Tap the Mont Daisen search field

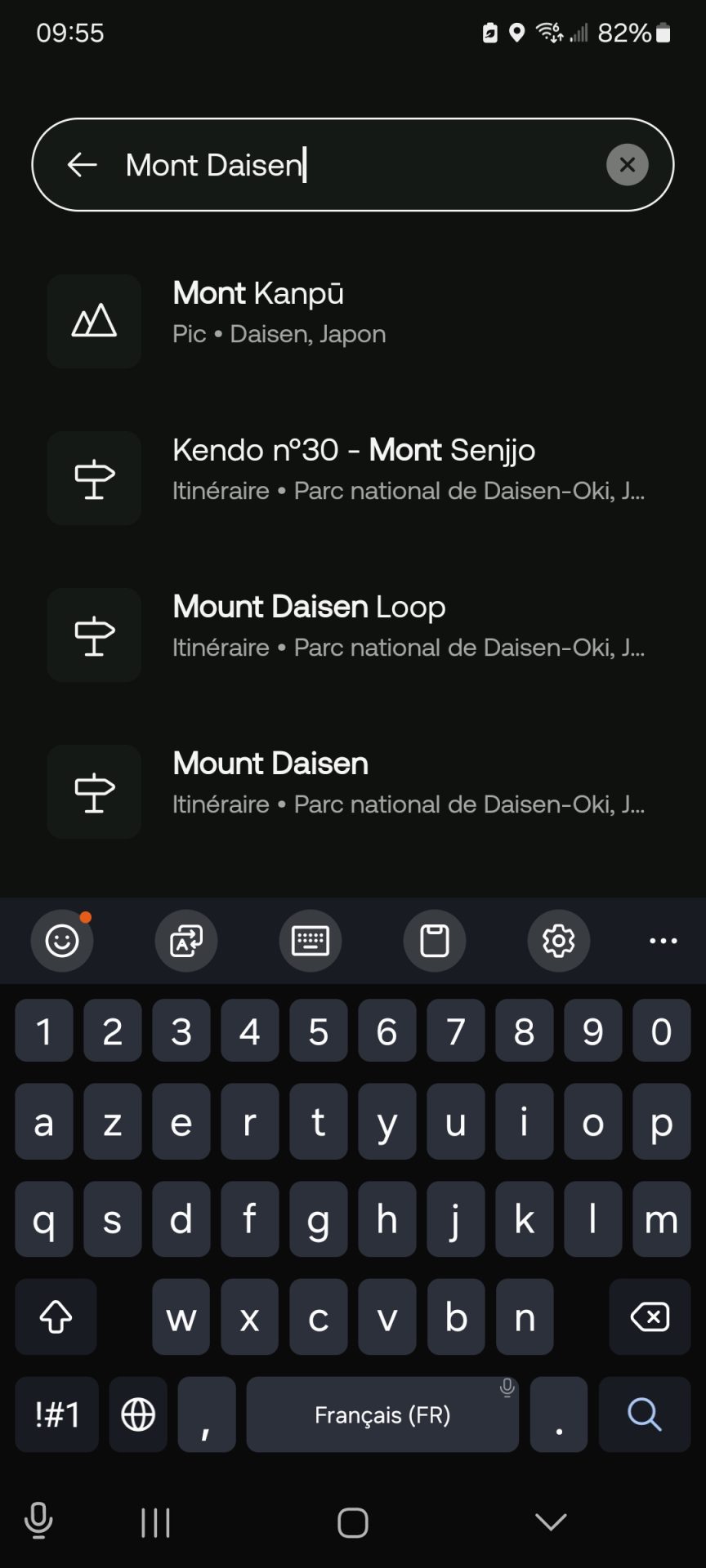click(360, 165)
